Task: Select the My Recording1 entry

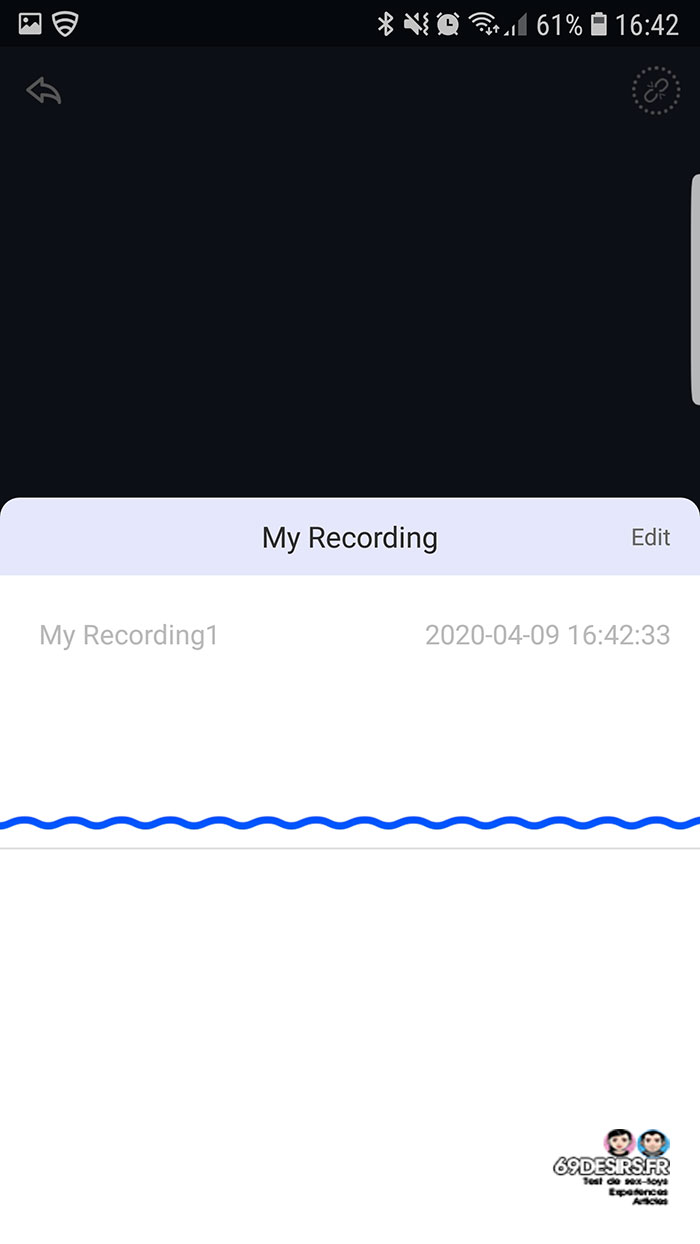Action: [350, 635]
